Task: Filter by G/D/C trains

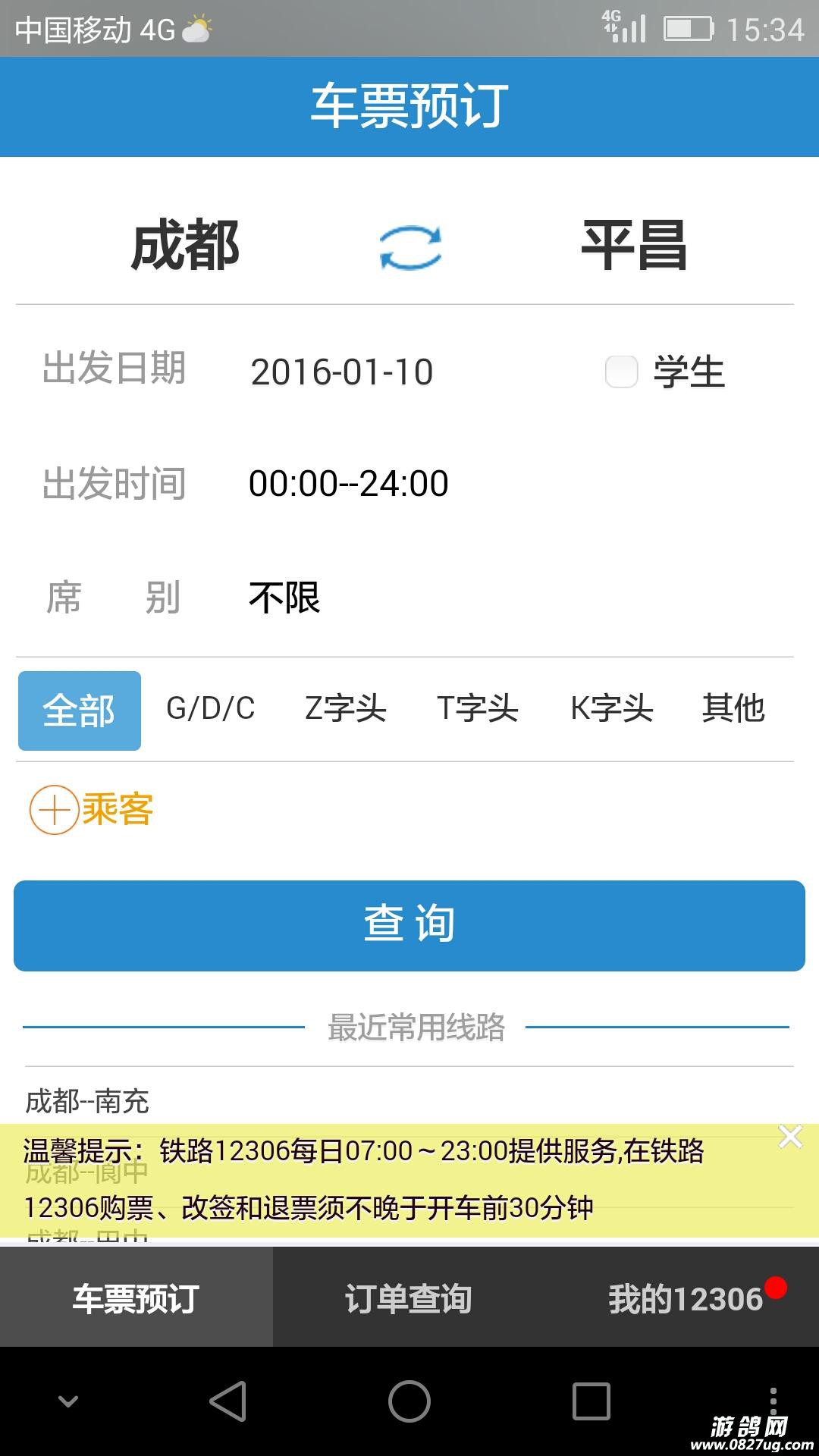Action: point(210,709)
